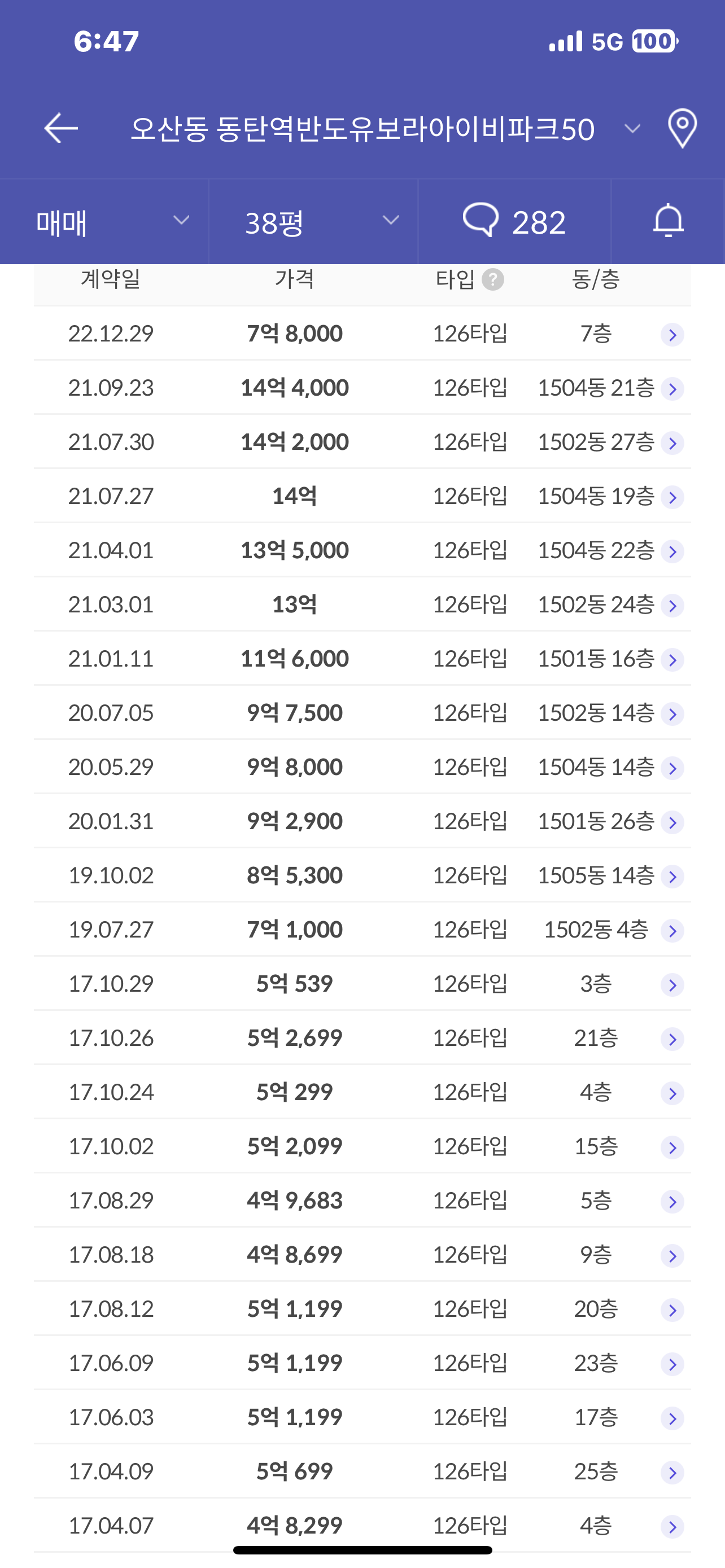Open the 17.04.09 5억 699 transaction
The width and height of the screenshot is (725, 1568).
[362, 1471]
